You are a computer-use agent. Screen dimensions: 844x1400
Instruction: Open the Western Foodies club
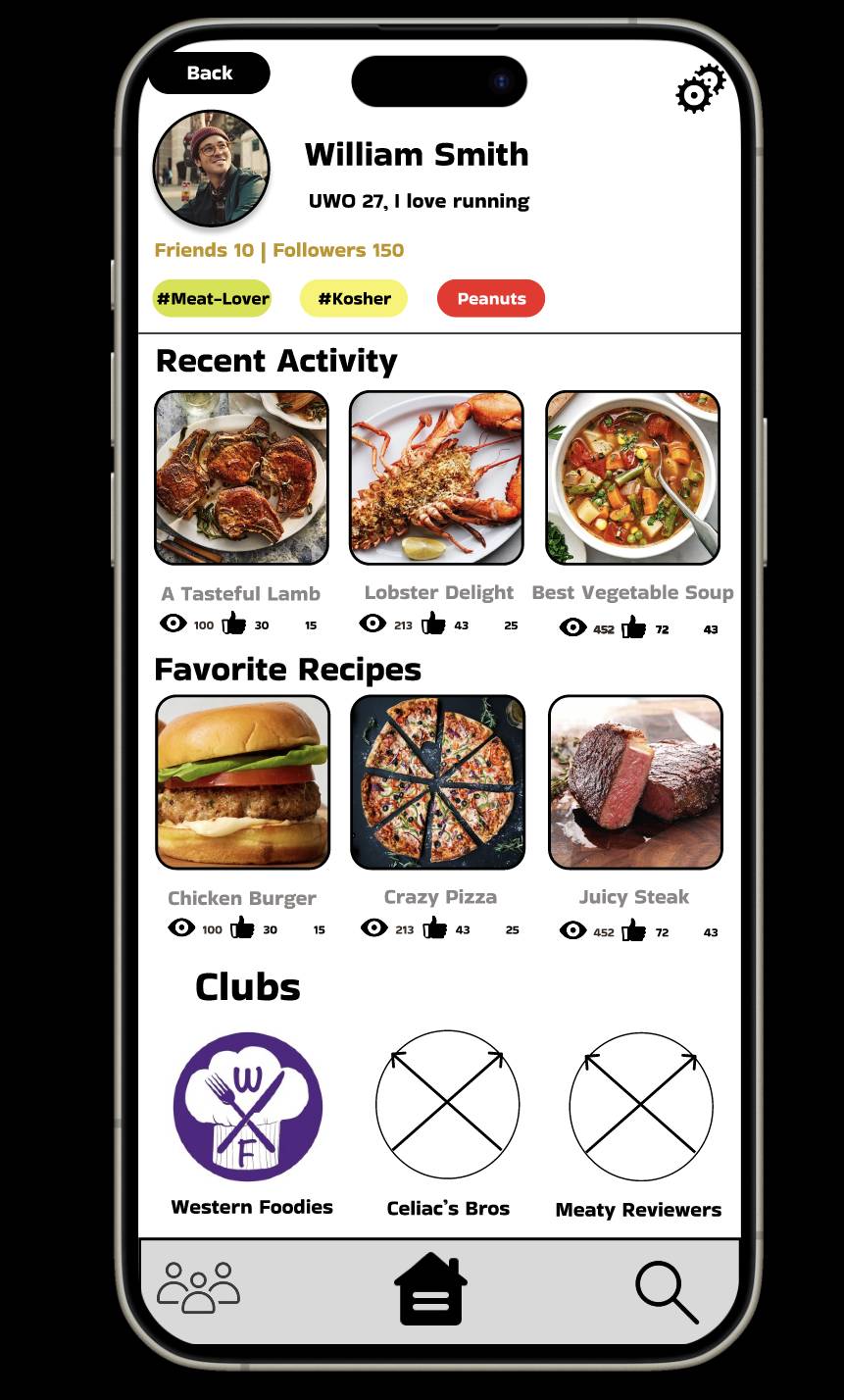(248, 1106)
